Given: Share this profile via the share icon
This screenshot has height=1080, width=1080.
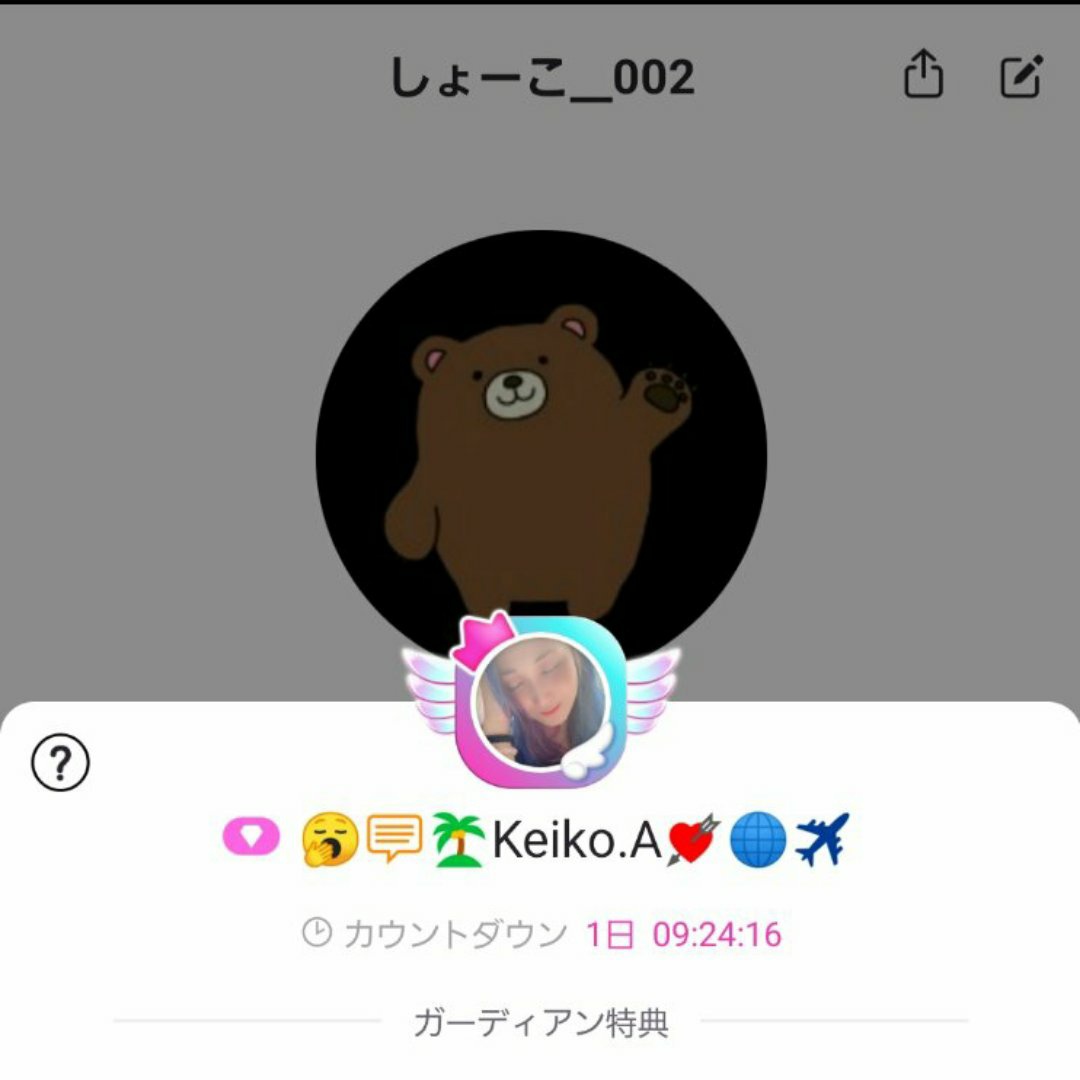Looking at the screenshot, I should pyautogui.click(x=923, y=74).
